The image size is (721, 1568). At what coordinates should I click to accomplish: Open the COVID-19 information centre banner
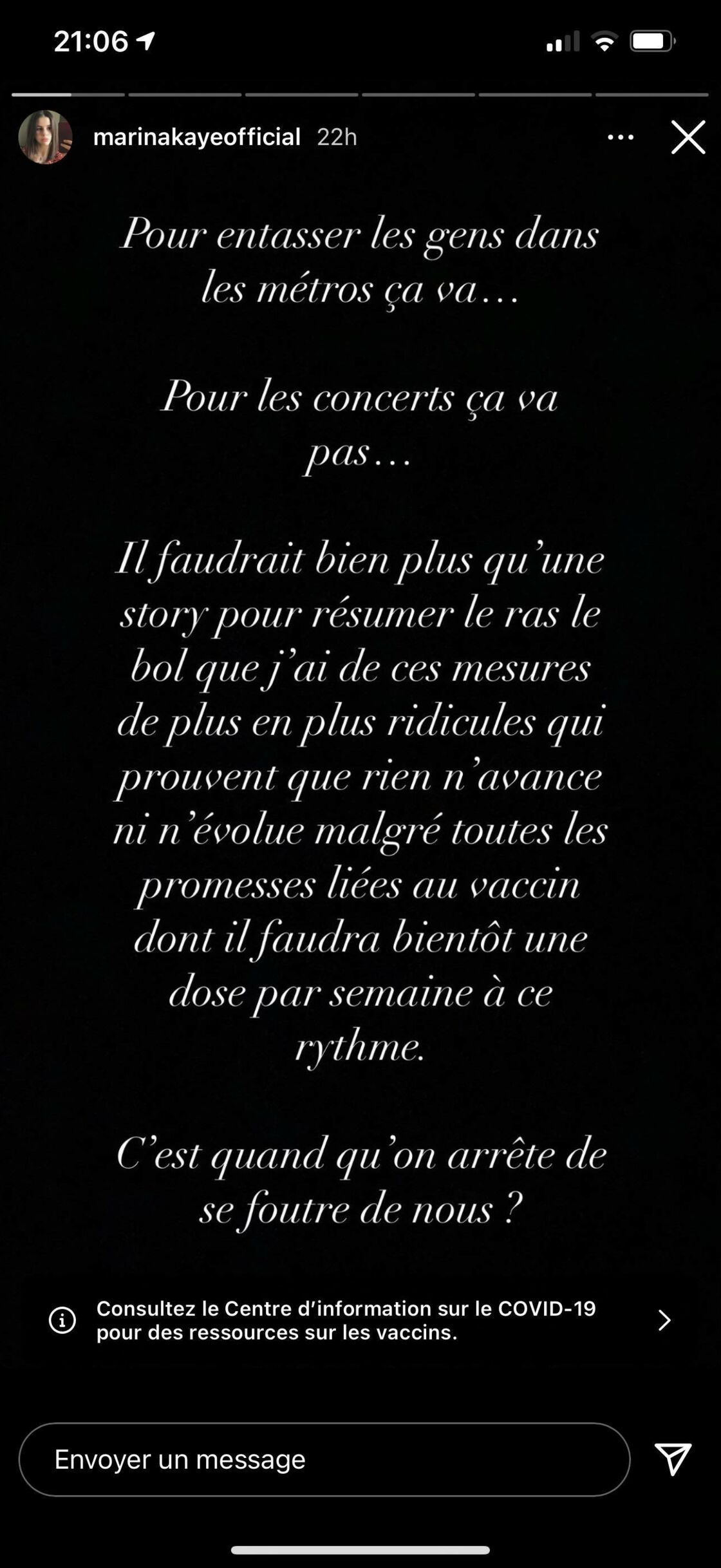(x=359, y=1320)
